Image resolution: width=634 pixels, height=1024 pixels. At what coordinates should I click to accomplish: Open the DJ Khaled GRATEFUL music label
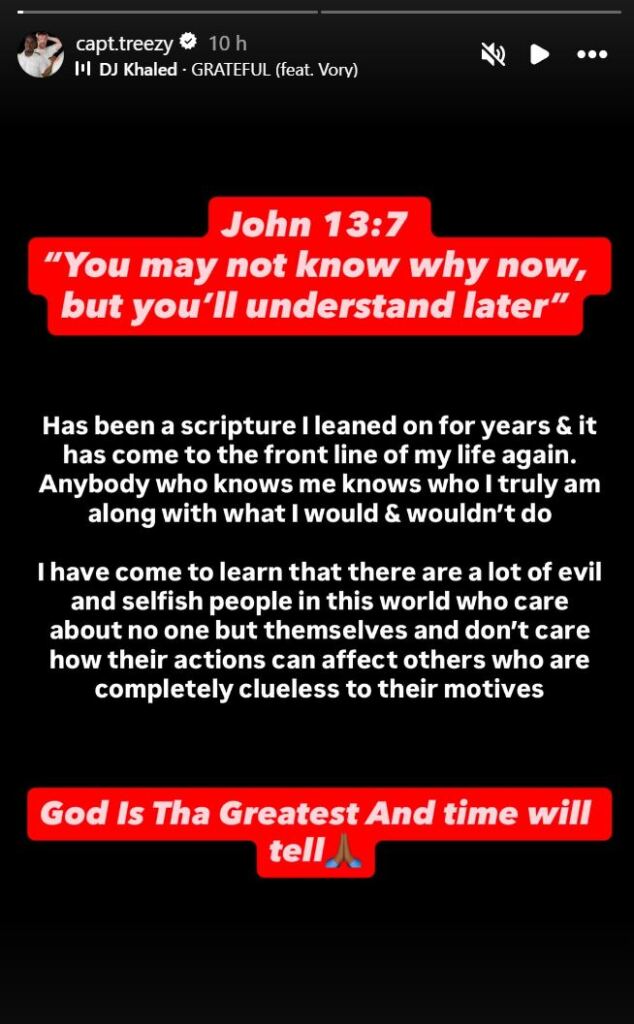(217, 70)
